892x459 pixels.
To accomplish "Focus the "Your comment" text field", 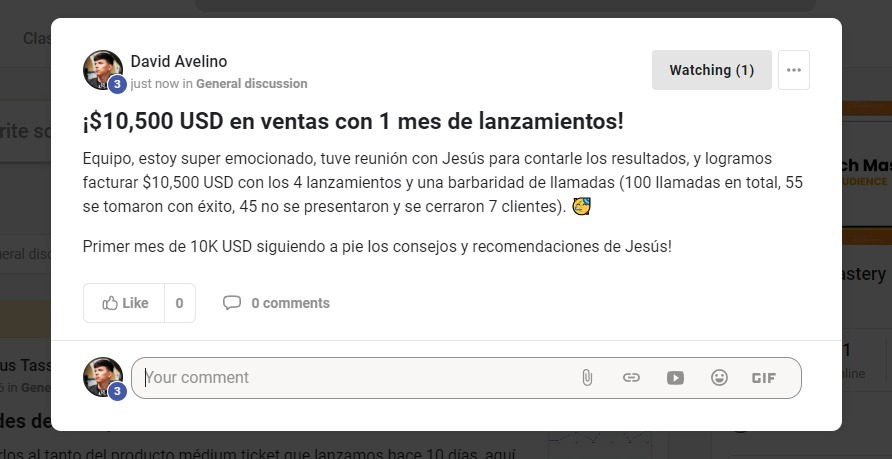I will pyautogui.click(x=350, y=378).
